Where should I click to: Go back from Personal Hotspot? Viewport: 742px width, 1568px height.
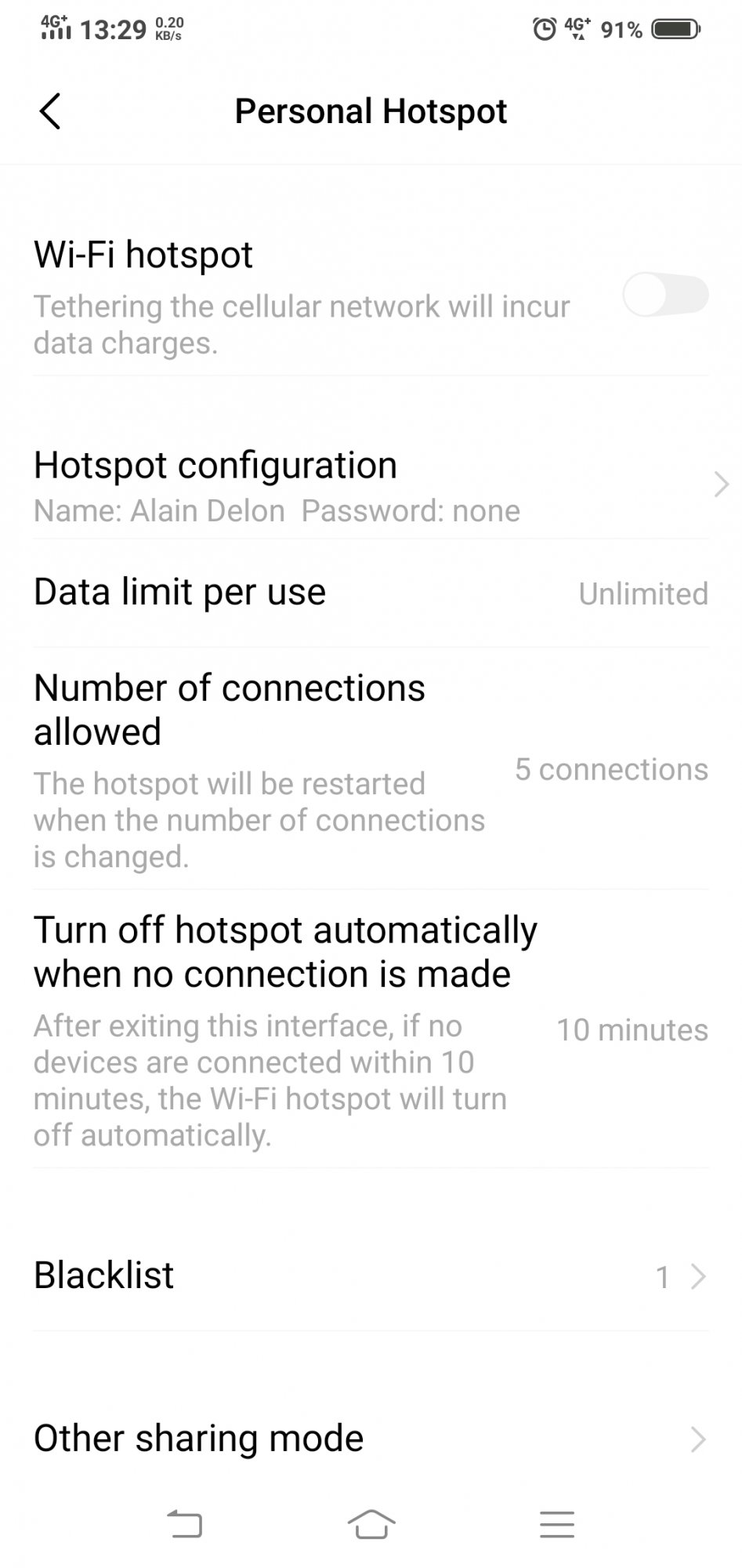click(x=50, y=111)
